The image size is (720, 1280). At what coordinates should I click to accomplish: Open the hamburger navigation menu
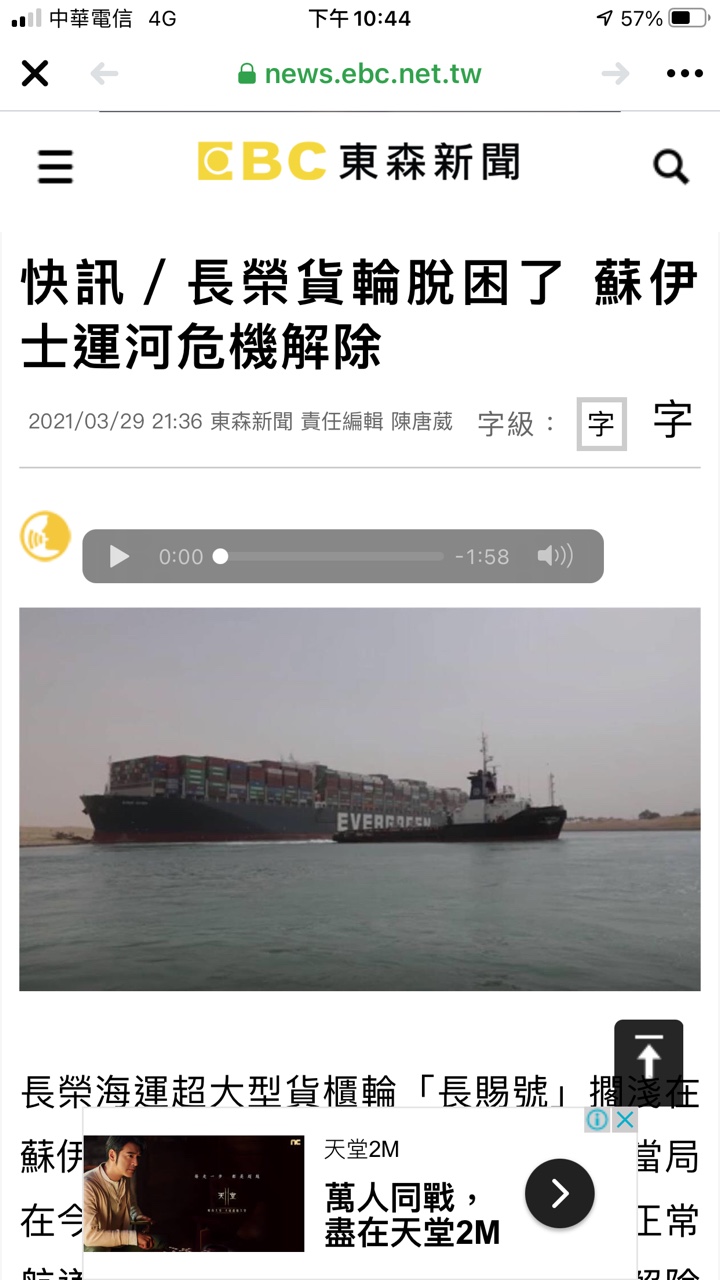click(56, 166)
